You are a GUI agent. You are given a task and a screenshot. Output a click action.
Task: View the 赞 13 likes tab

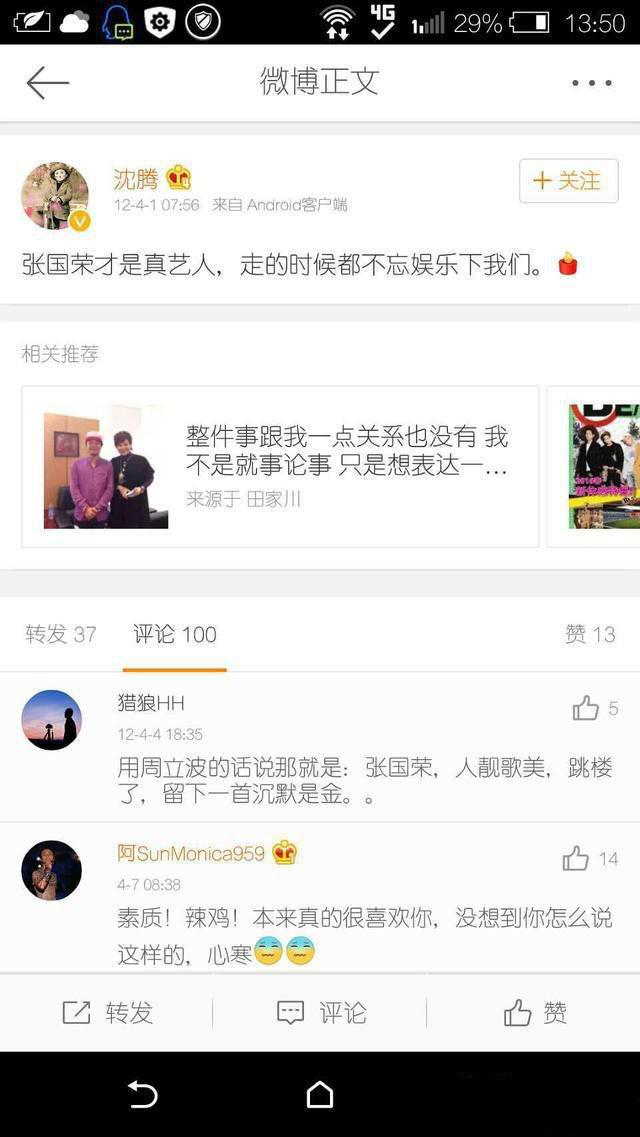point(590,634)
